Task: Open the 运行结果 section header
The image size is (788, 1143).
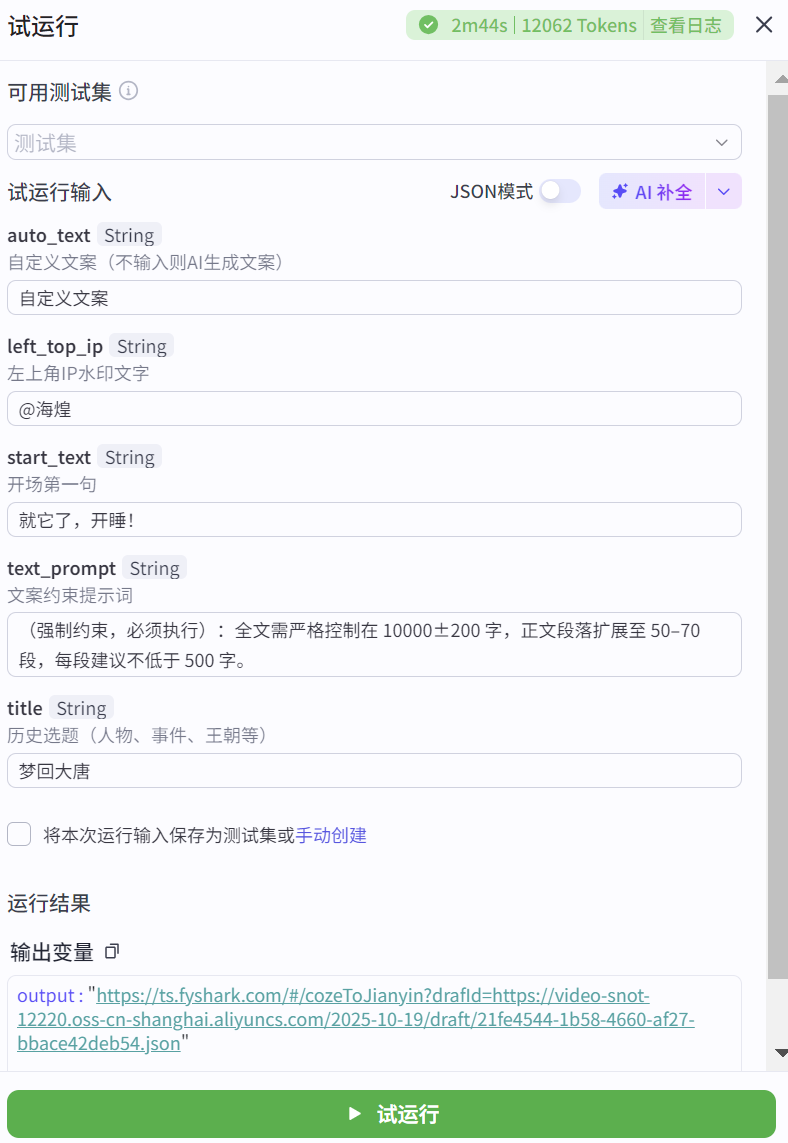Action: pos(48,903)
